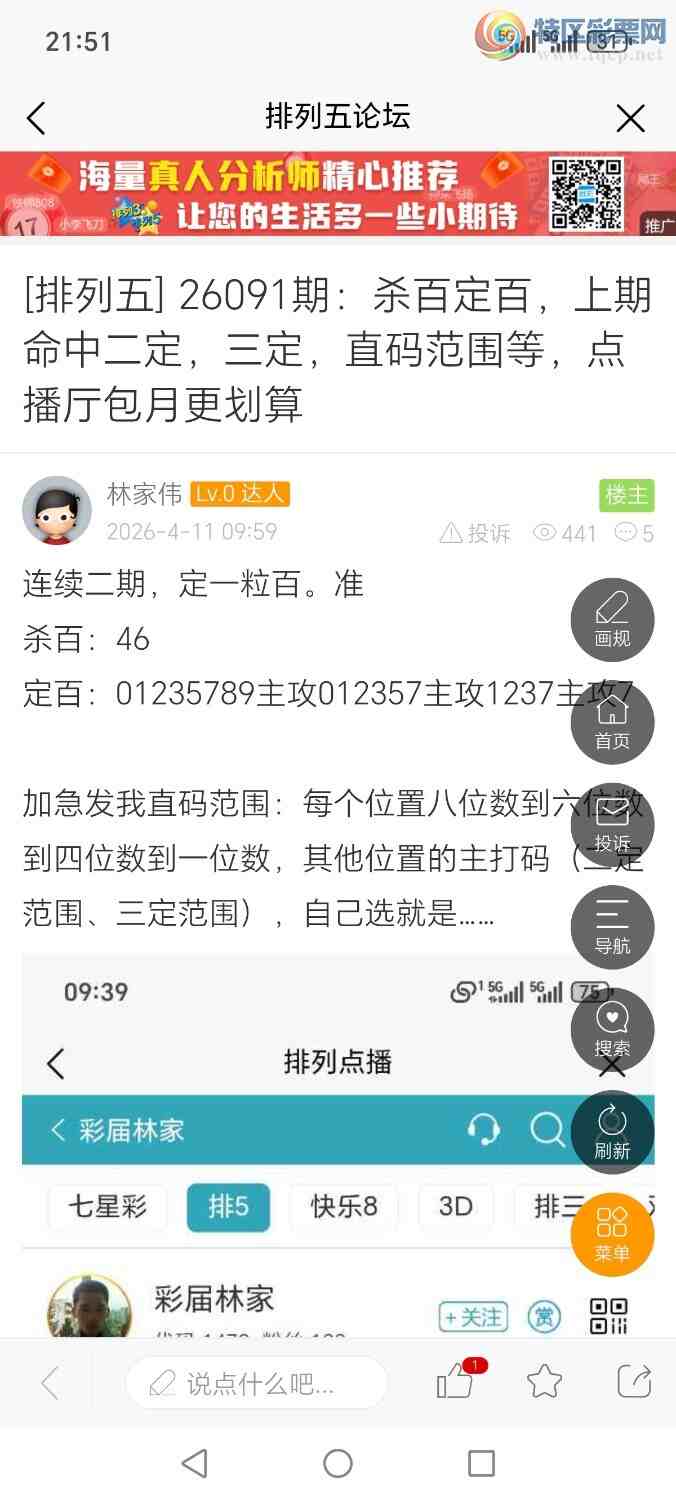Share this post
Viewport: 676px width, 1500px height.
click(634, 1382)
